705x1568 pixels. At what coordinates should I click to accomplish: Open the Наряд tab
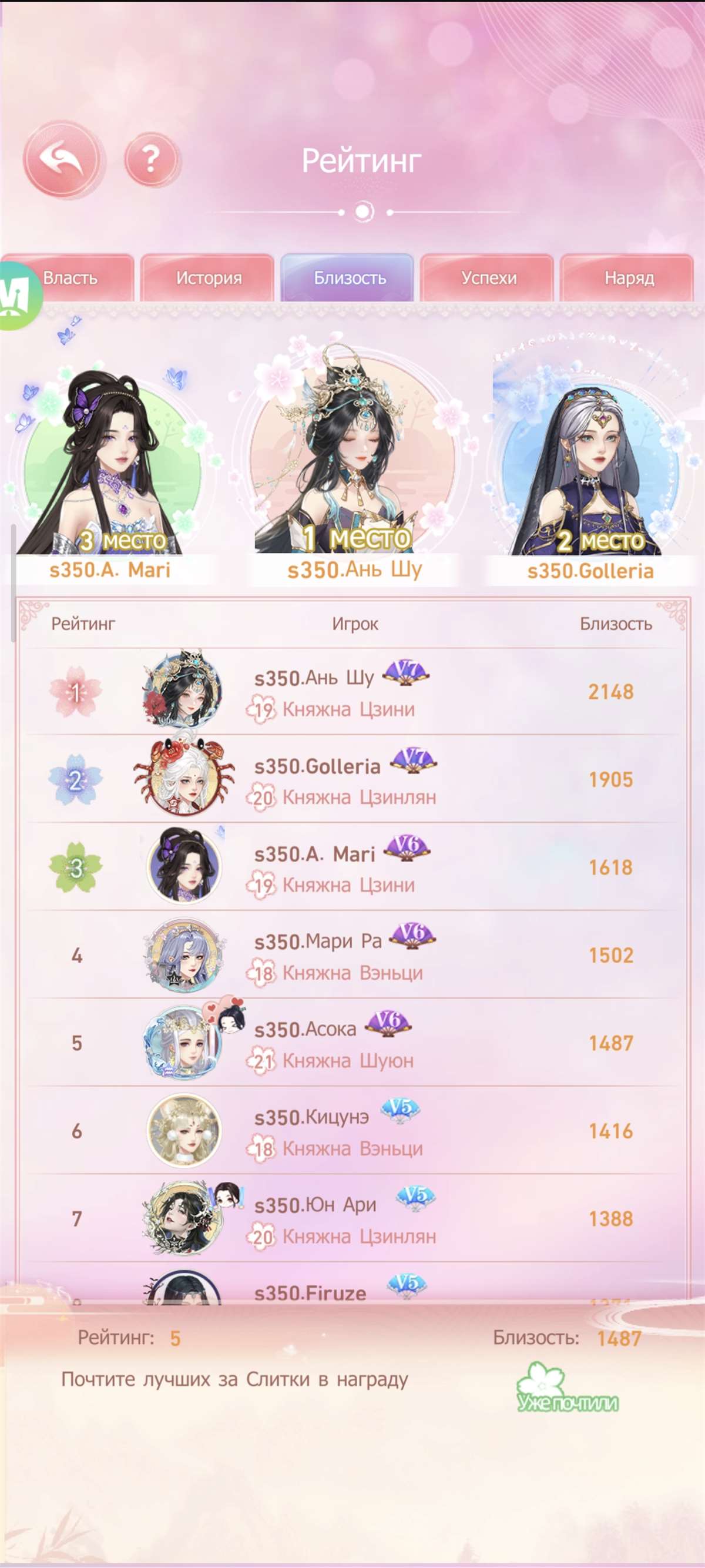[628, 278]
